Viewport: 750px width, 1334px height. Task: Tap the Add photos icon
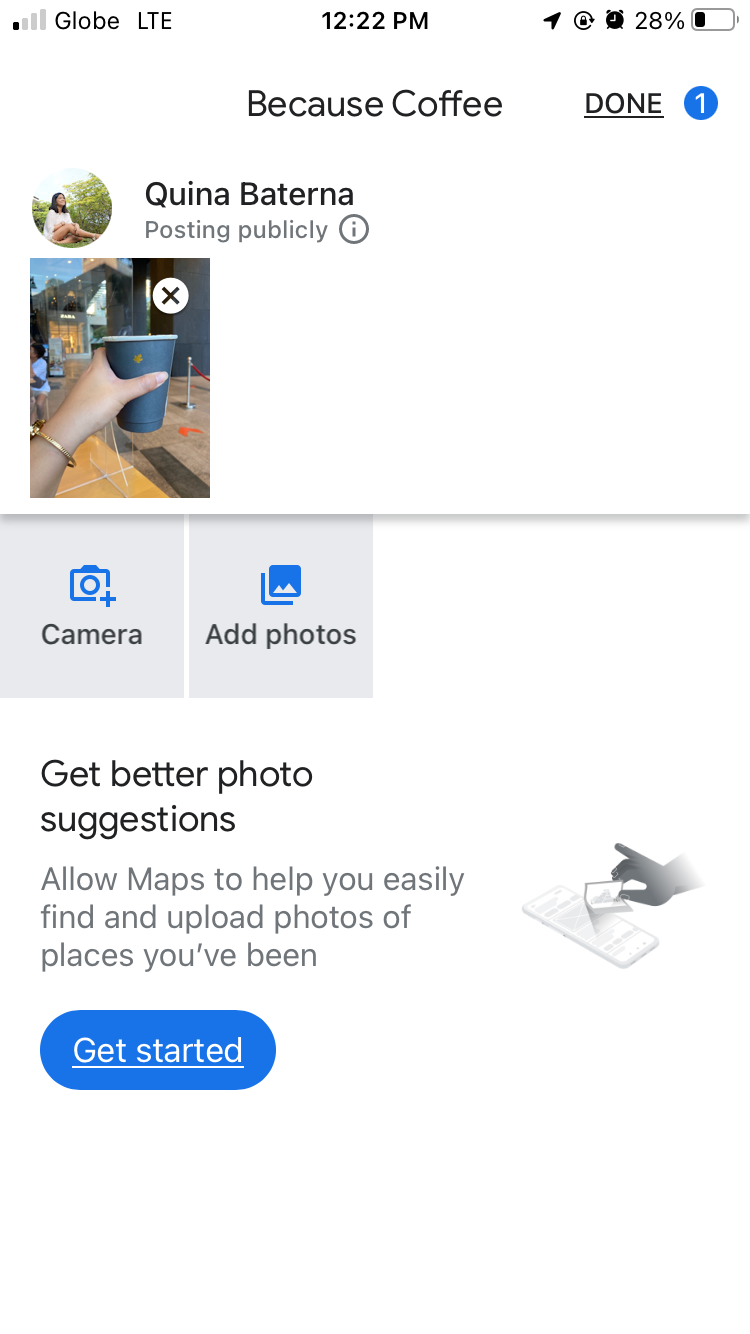(280, 585)
